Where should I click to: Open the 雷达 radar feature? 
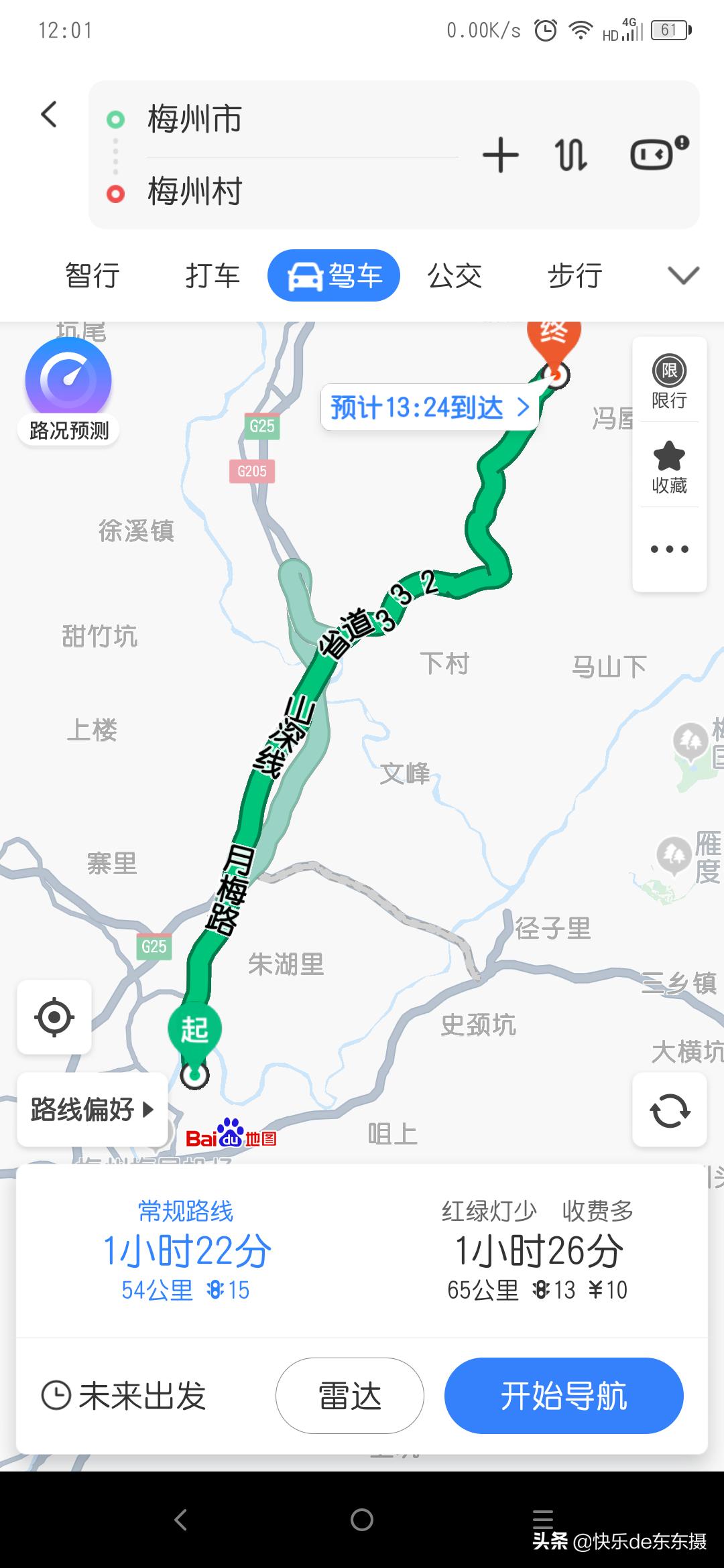[348, 1396]
